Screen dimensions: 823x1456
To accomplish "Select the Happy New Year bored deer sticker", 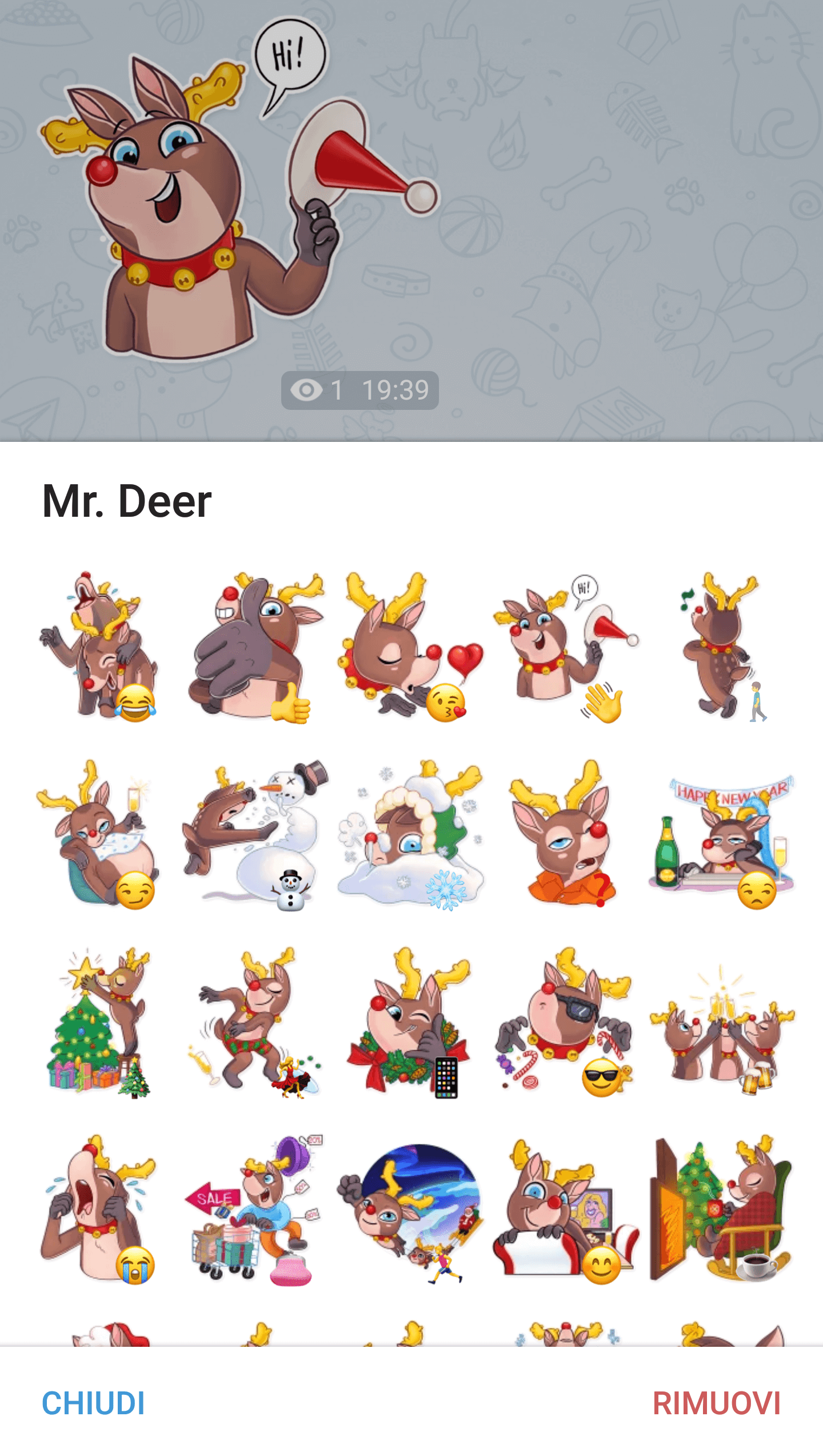I will tap(722, 835).
